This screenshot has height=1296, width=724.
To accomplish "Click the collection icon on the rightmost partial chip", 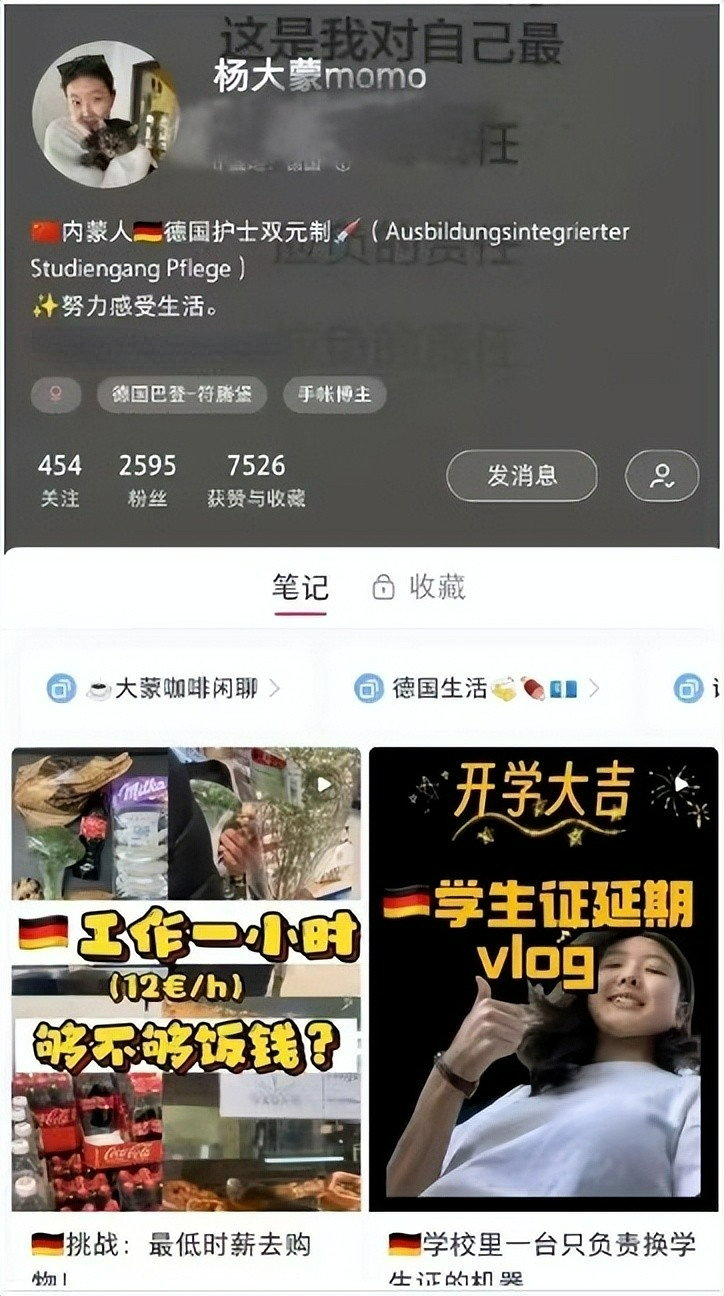I will (x=687, y=688).
